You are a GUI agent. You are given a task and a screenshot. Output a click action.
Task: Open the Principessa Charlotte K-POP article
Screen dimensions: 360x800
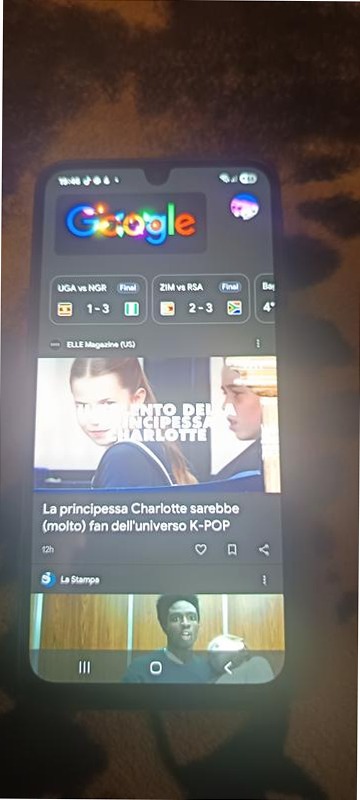click(141, 516)
